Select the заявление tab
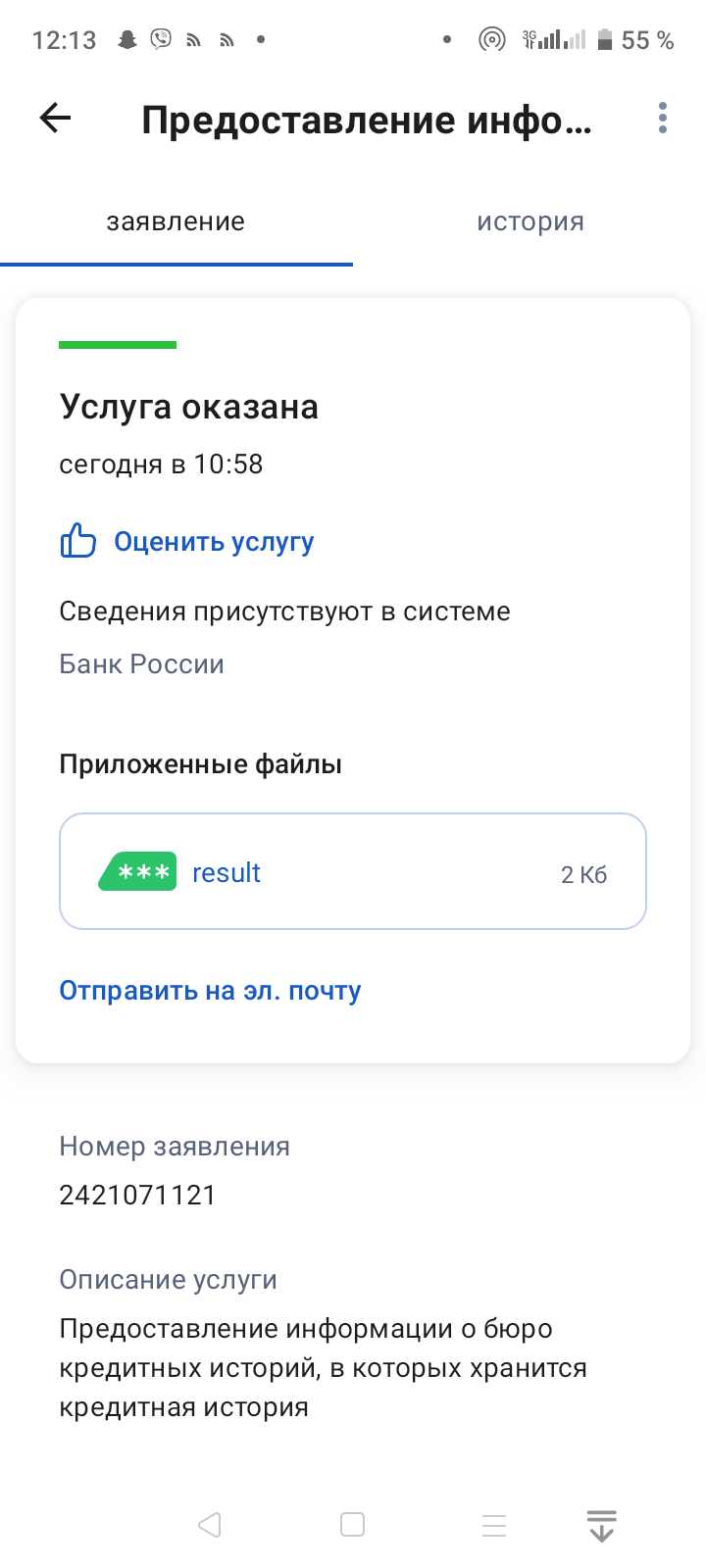 tap(176, 222)
